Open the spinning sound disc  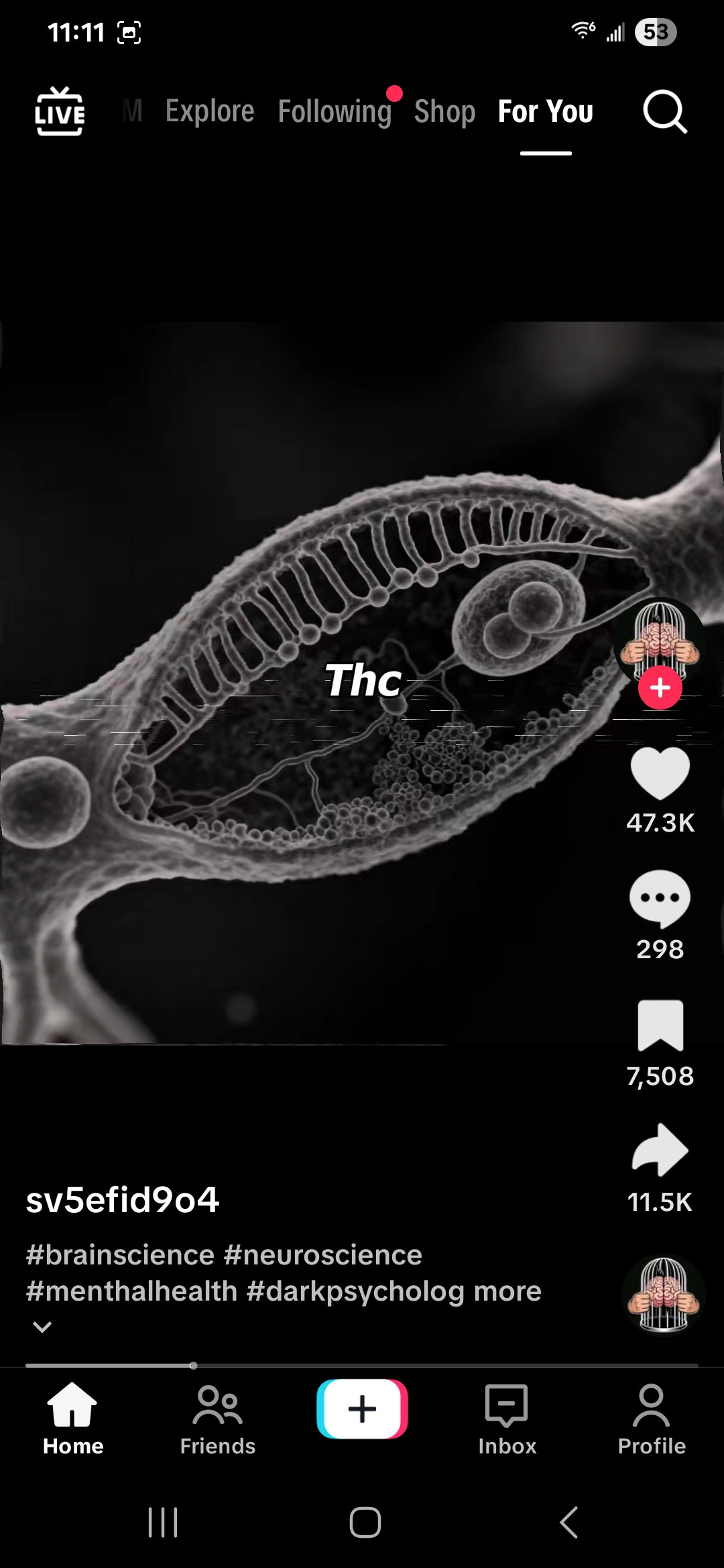pos(663,1295)
